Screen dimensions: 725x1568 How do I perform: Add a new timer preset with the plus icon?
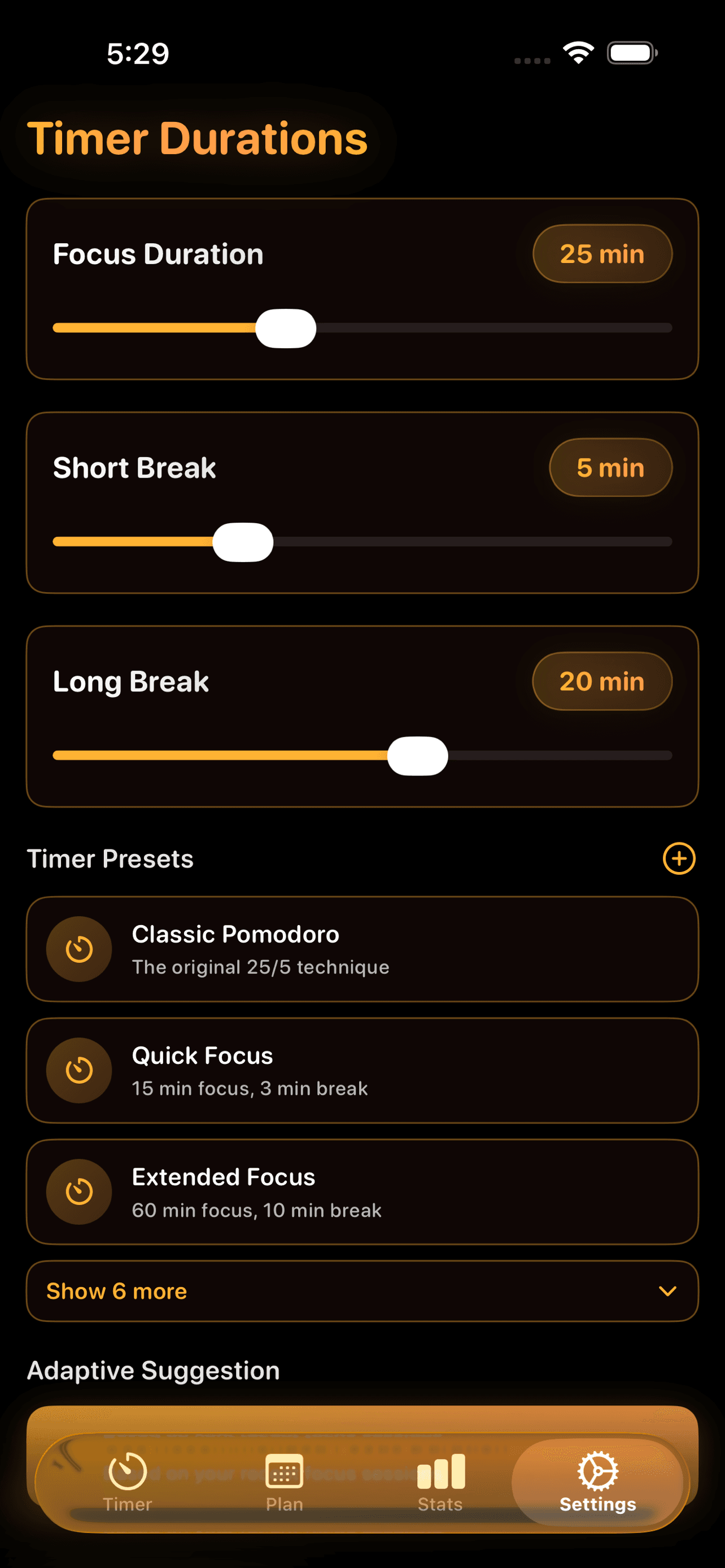tap(678, 859)
